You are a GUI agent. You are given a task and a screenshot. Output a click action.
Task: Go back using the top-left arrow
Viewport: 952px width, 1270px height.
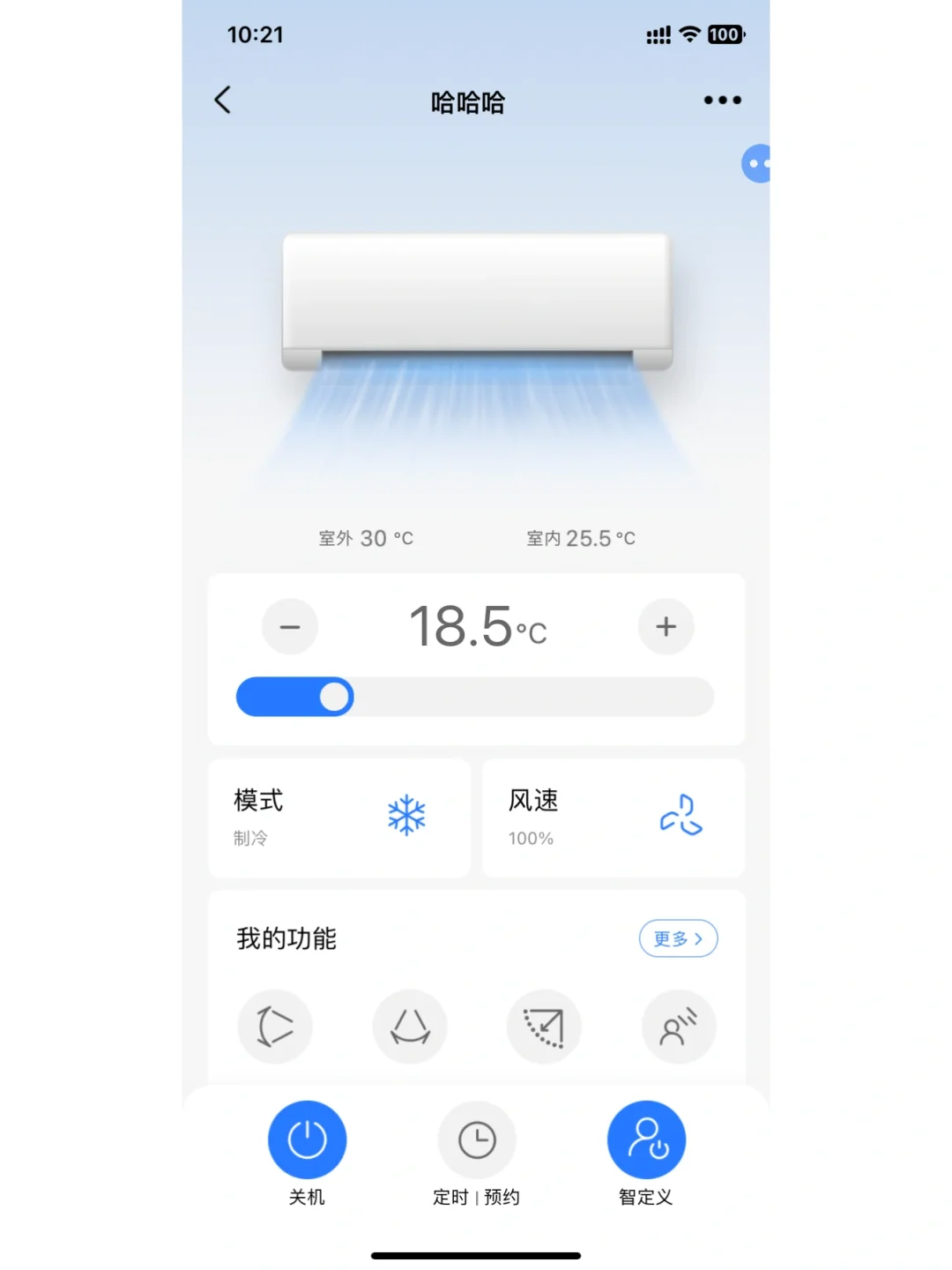(223, 100)
